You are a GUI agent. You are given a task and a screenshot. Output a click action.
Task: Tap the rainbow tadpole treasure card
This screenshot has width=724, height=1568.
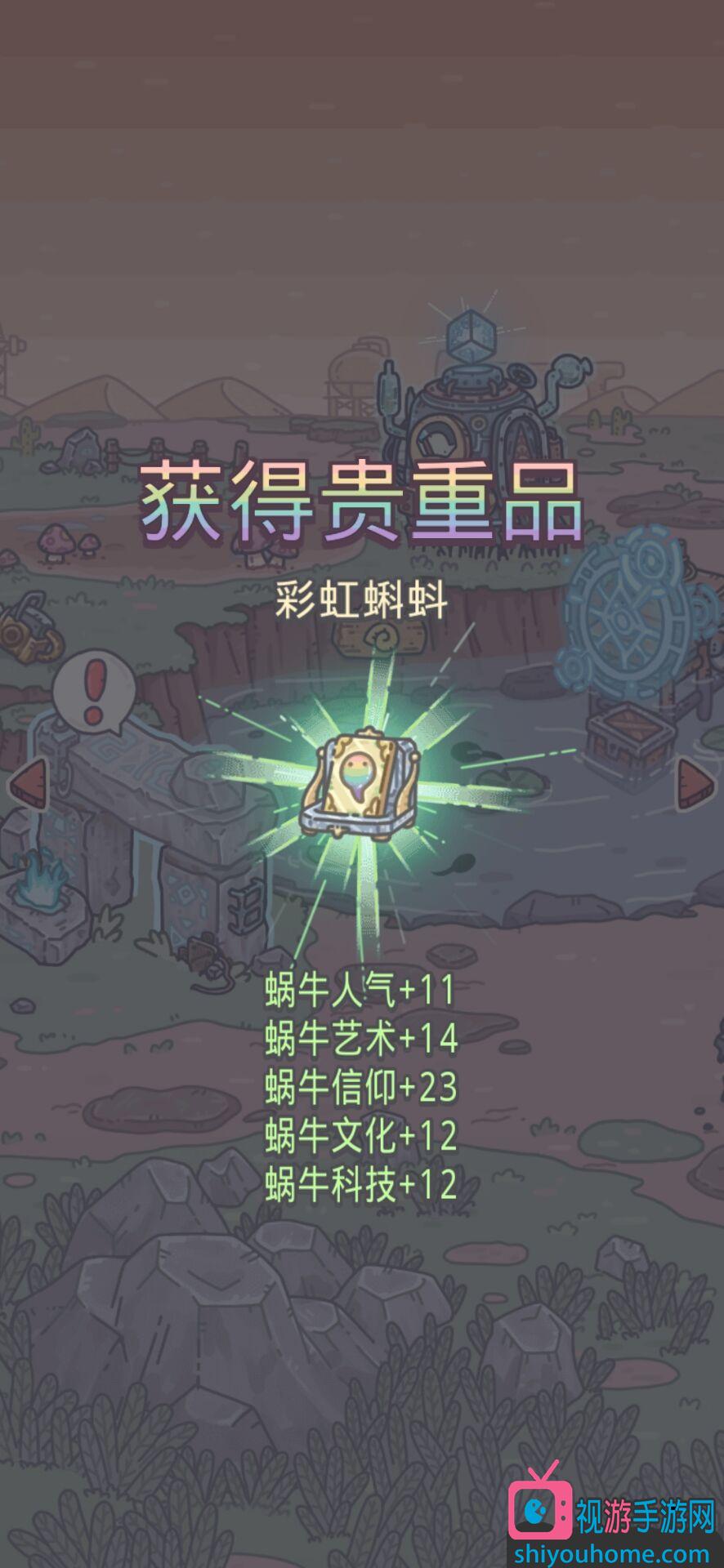360,785
